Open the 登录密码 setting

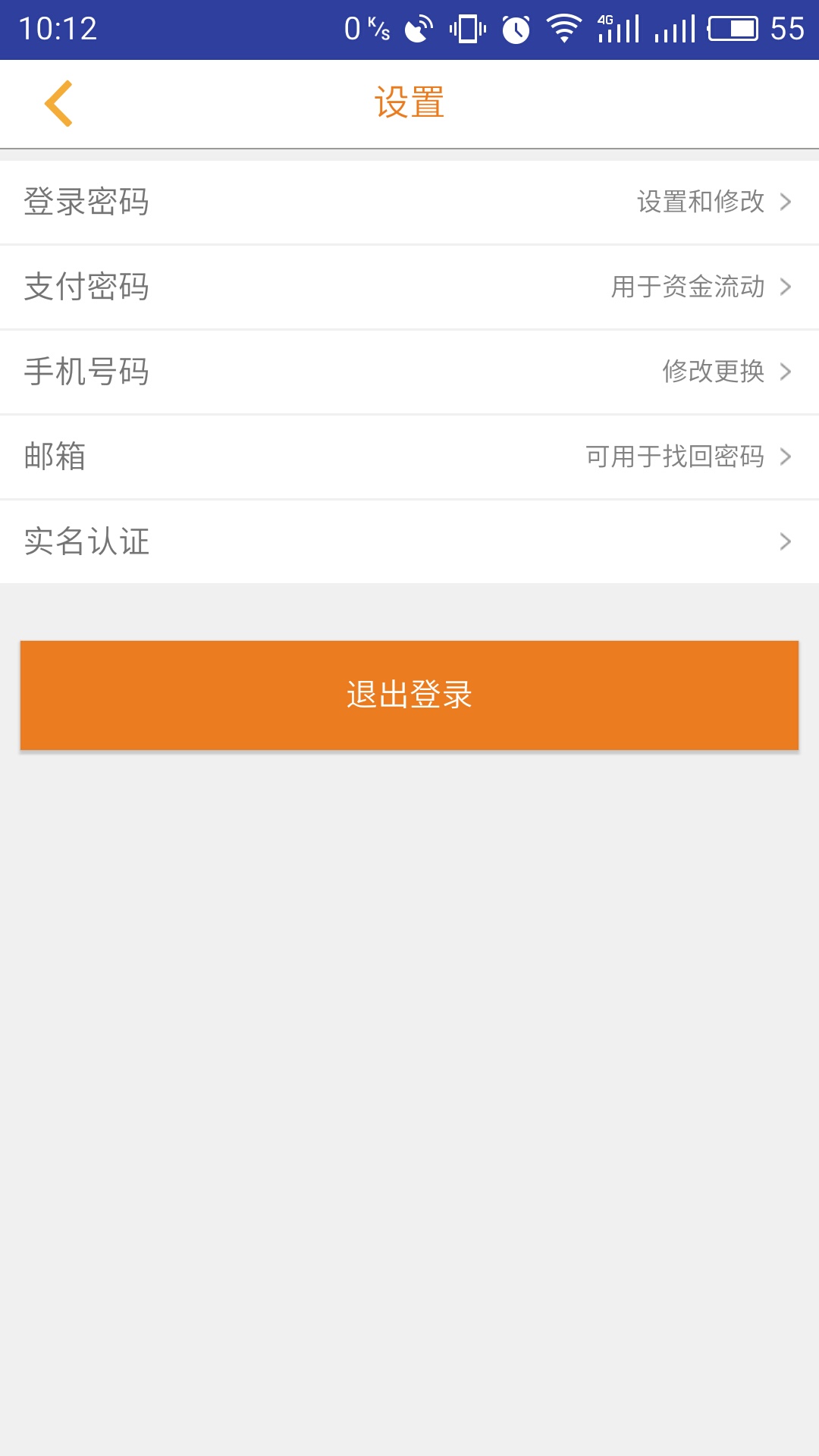409,202
